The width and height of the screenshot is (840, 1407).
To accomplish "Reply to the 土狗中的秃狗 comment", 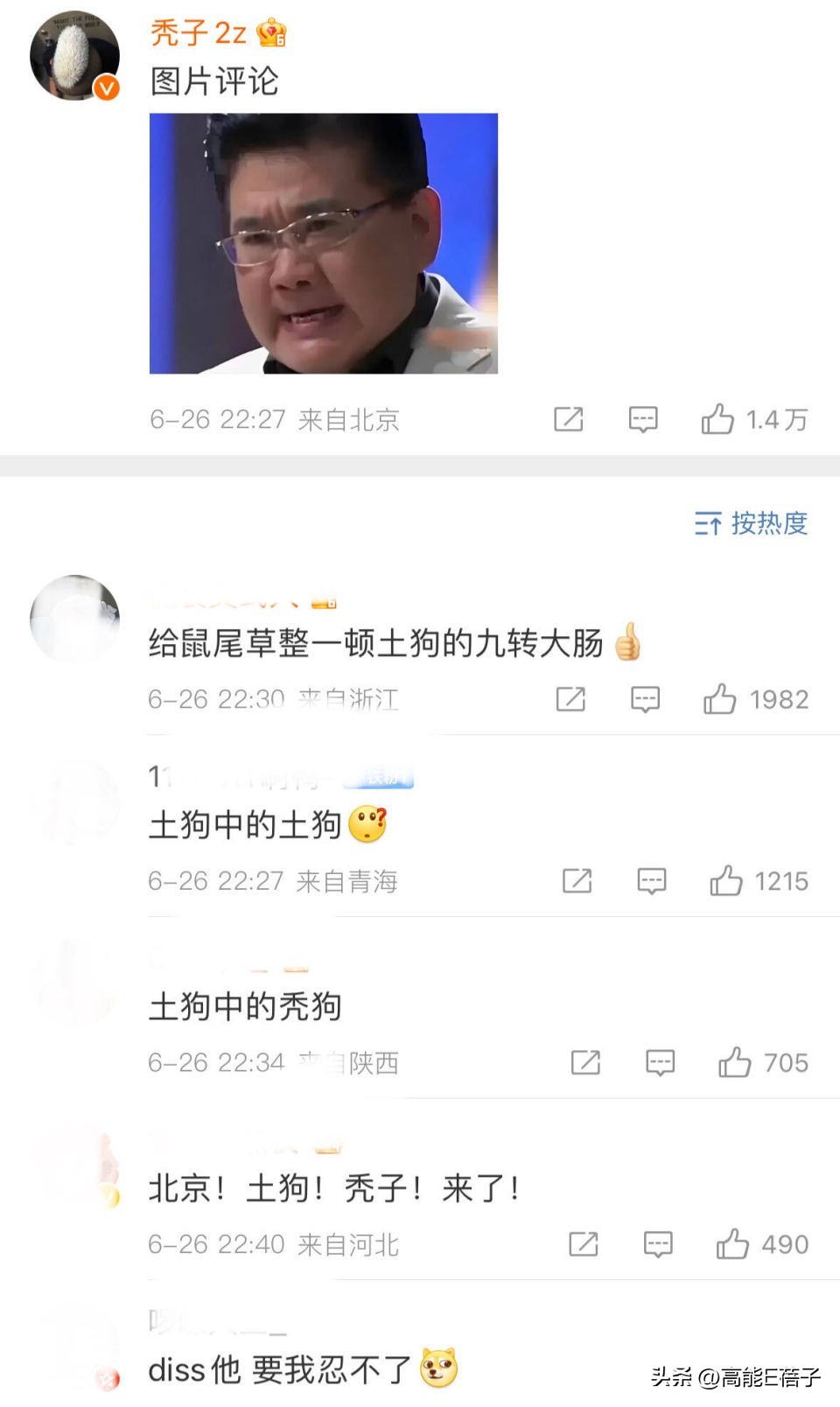I will point(661,1063).
